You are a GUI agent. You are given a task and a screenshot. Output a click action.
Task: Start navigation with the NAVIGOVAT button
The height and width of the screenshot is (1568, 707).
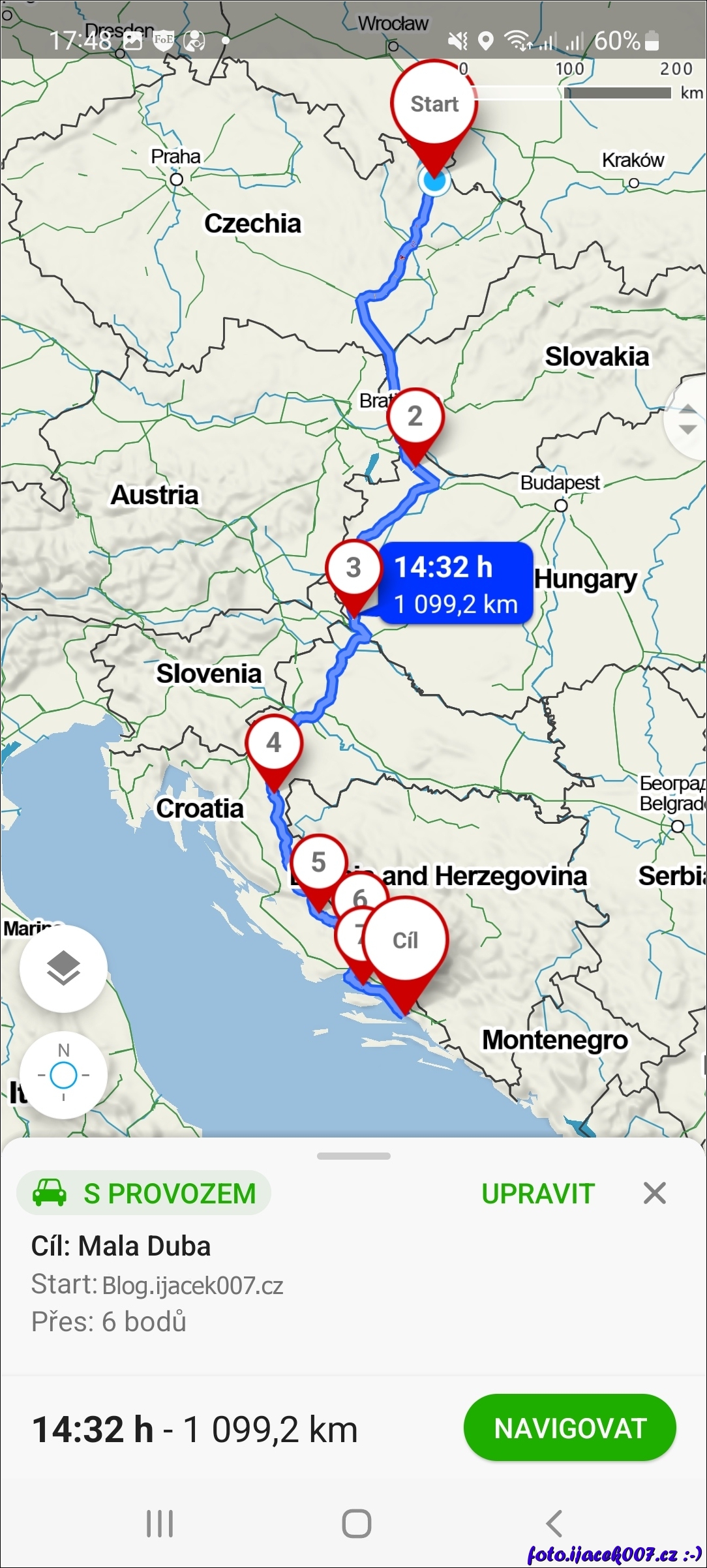[569, 1428]
